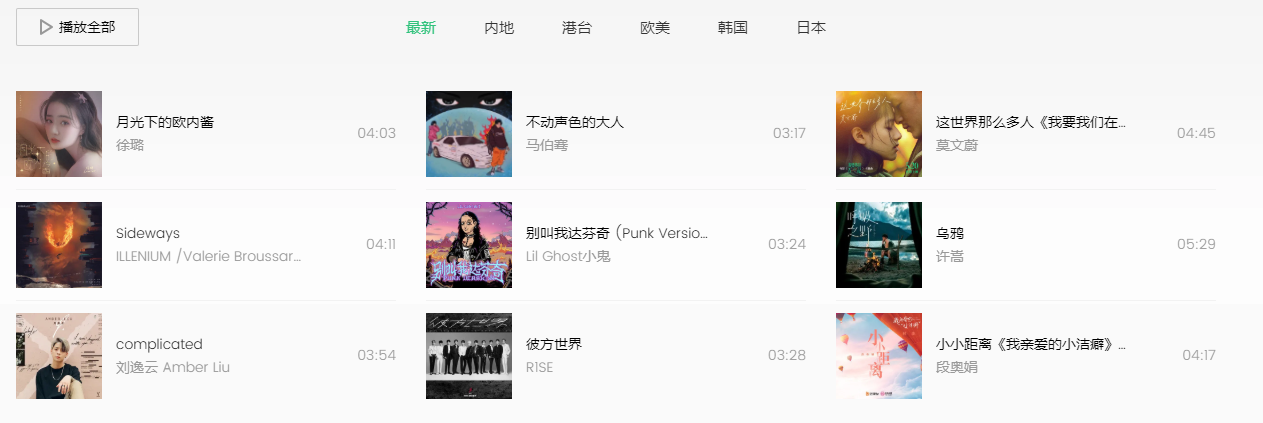Open the song 乌鸦 by 许嵩
Screen dimensions: 1263x423
point(949,233)
